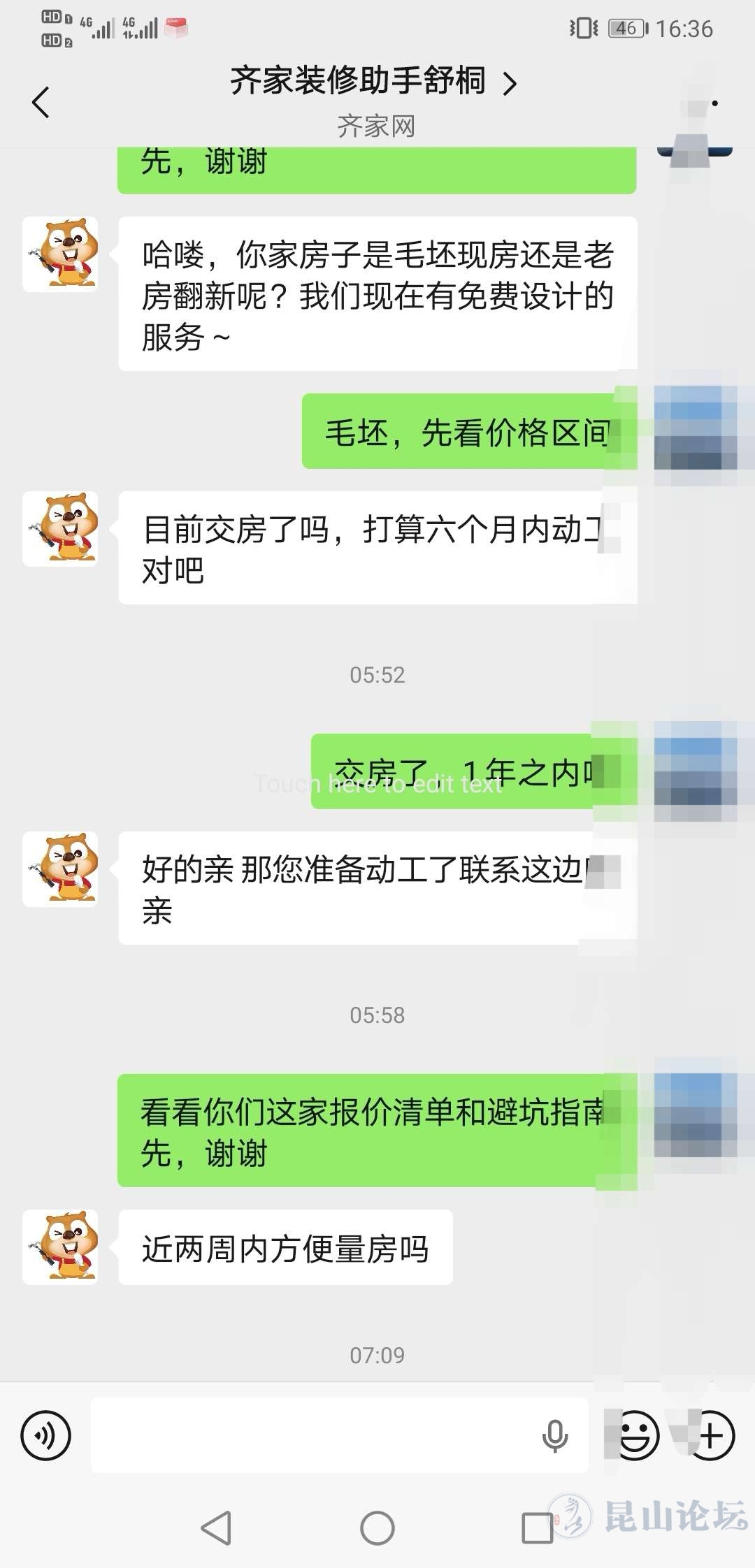This screenshot has height=1568, width=755.
Task: Open the emoji sticker panel
Action: [637, 1435]
